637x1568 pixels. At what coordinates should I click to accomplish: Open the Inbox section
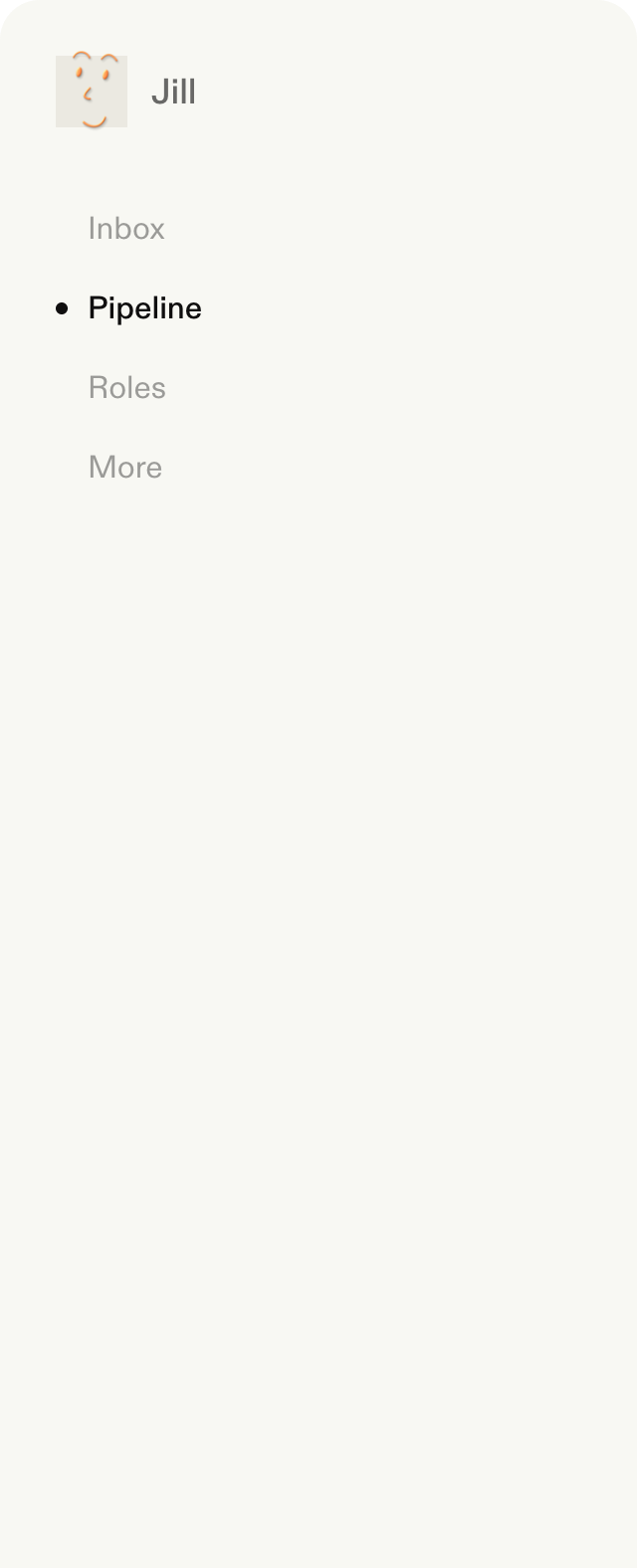coord(126,229)
